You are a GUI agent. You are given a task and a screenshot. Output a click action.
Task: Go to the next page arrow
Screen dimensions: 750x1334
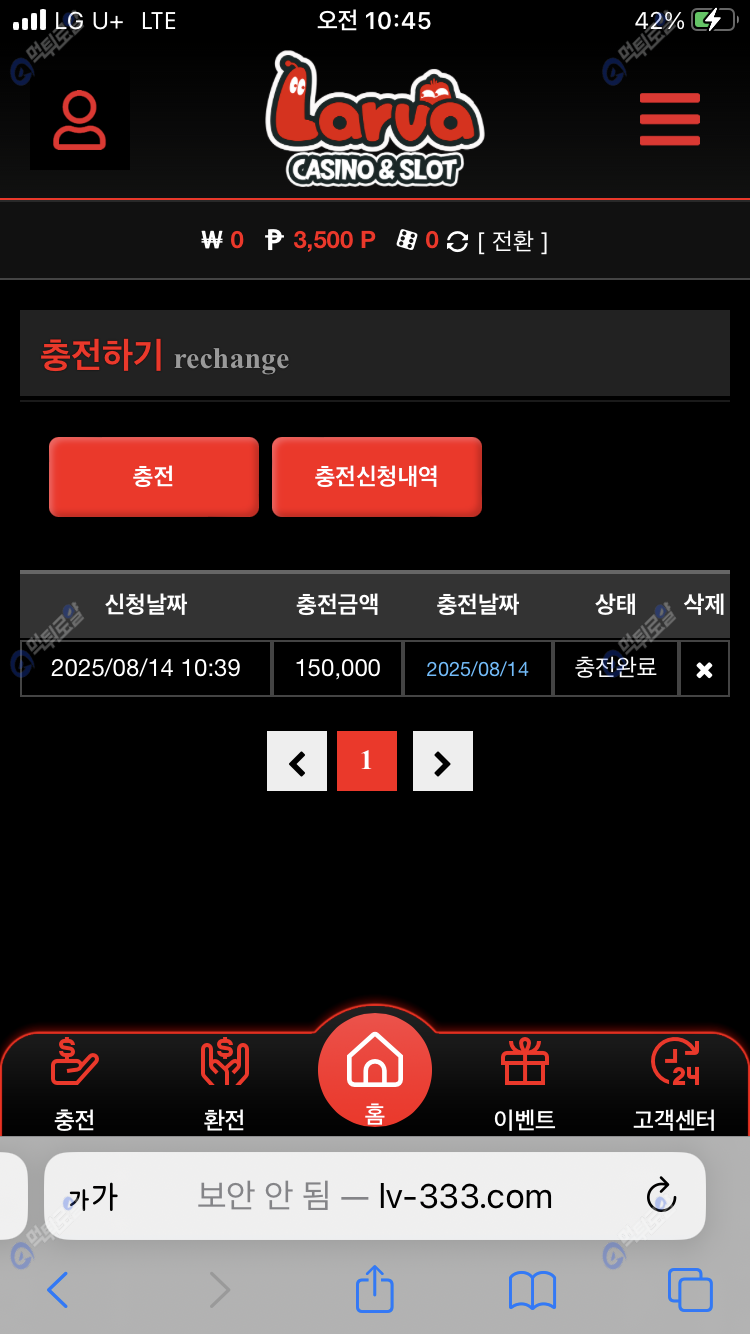[443, 761]
